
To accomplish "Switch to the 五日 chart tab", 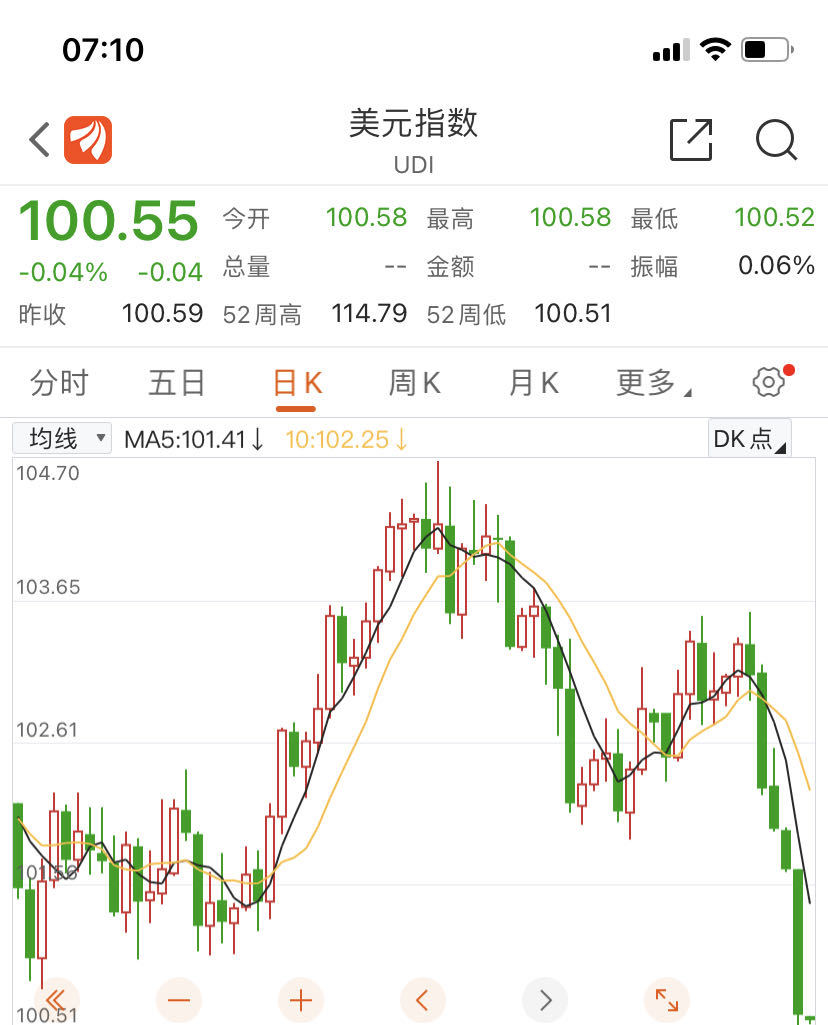I will (x=177, y=382).
